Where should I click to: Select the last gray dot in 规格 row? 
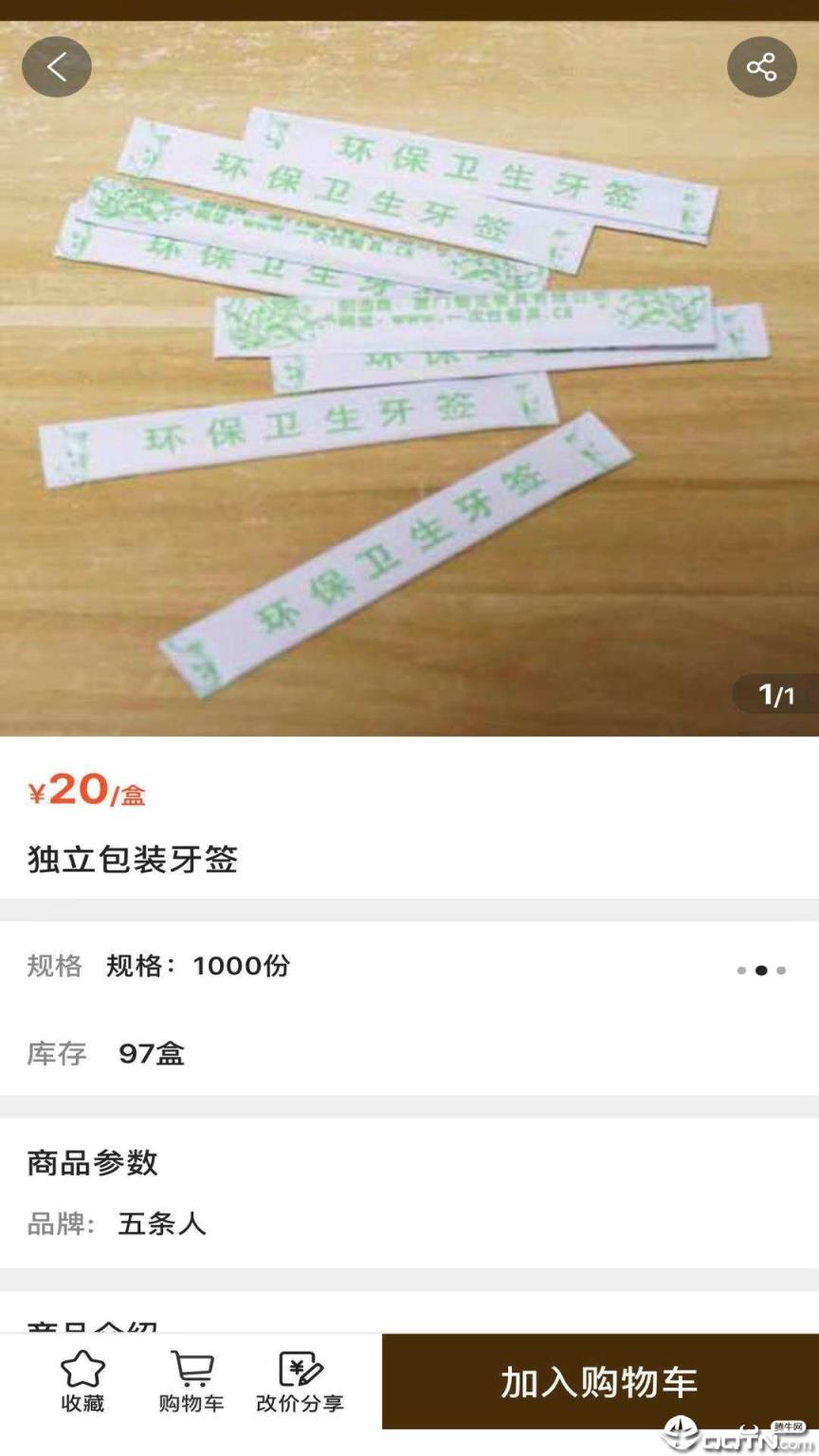(x=781, y=971)
